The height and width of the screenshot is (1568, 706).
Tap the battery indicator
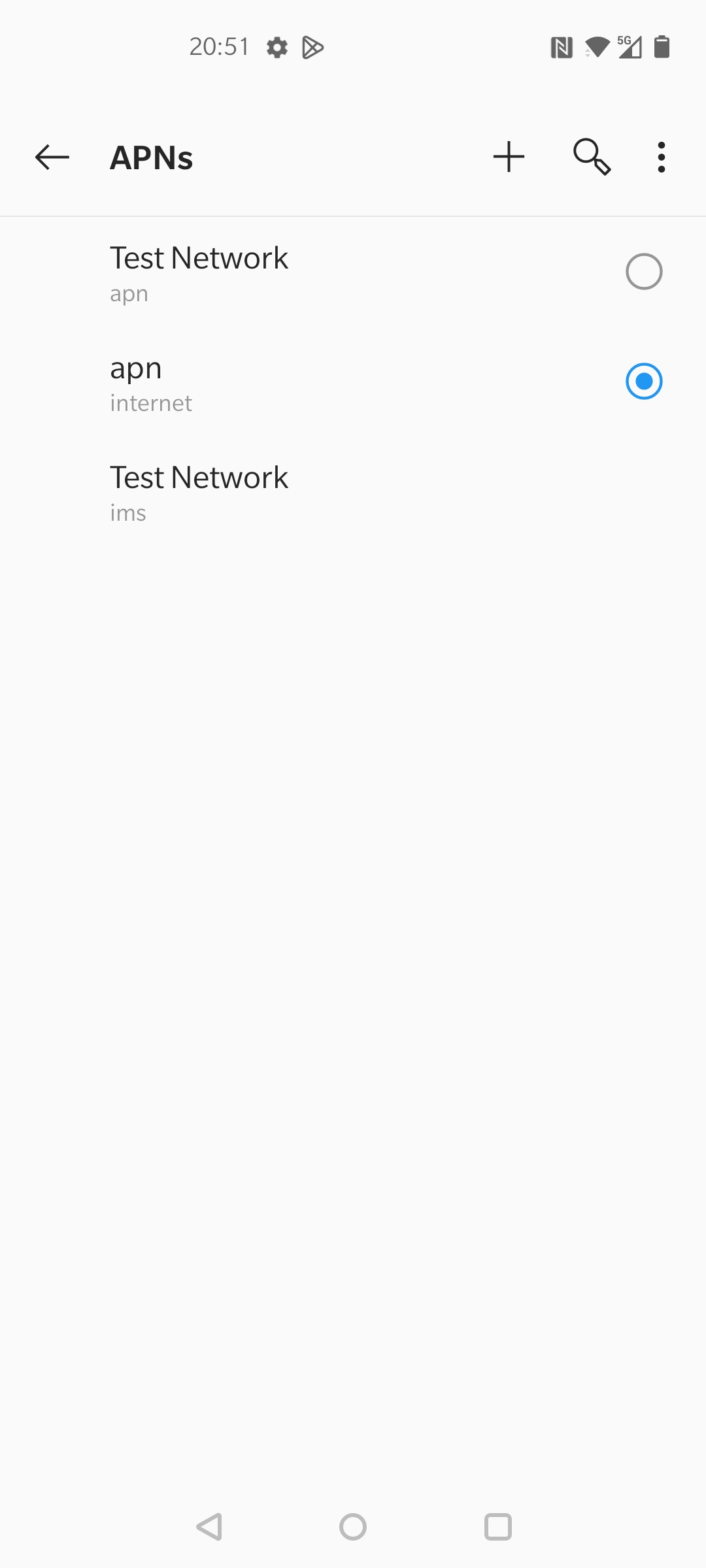tap(662, 46)
